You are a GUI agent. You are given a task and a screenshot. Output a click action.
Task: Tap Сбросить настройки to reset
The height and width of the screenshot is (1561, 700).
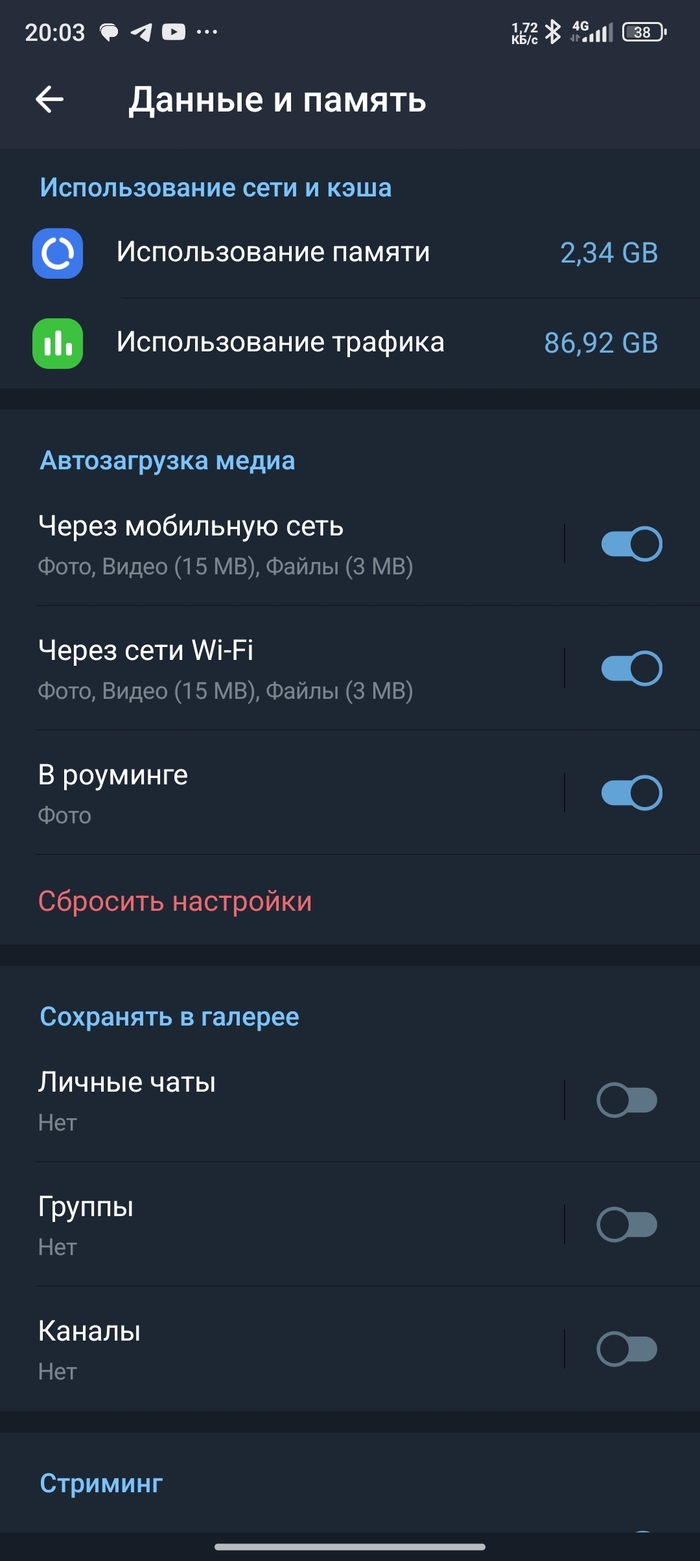(x=175, y=901)
